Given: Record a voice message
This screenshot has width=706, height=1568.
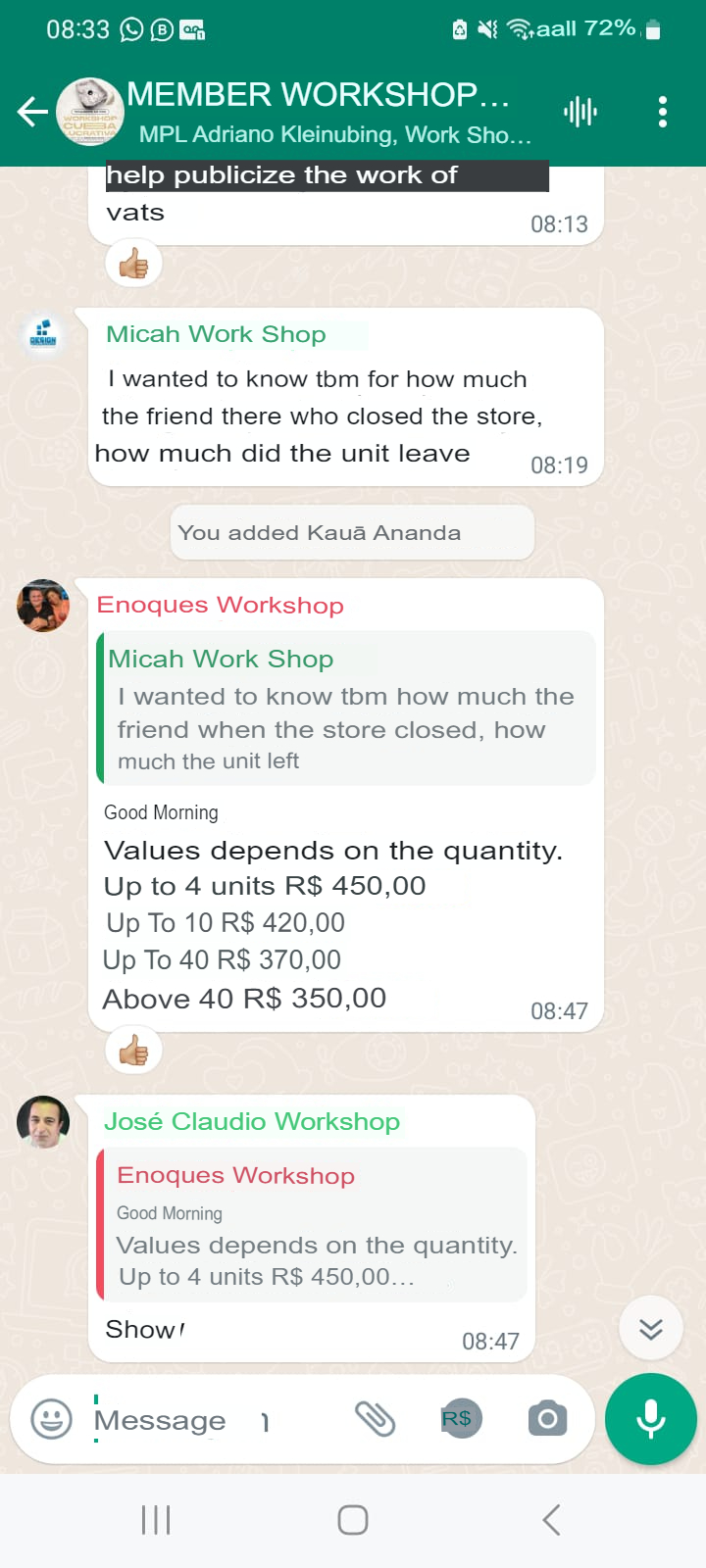Looking at the screenshot, I should coord(651,1419).
